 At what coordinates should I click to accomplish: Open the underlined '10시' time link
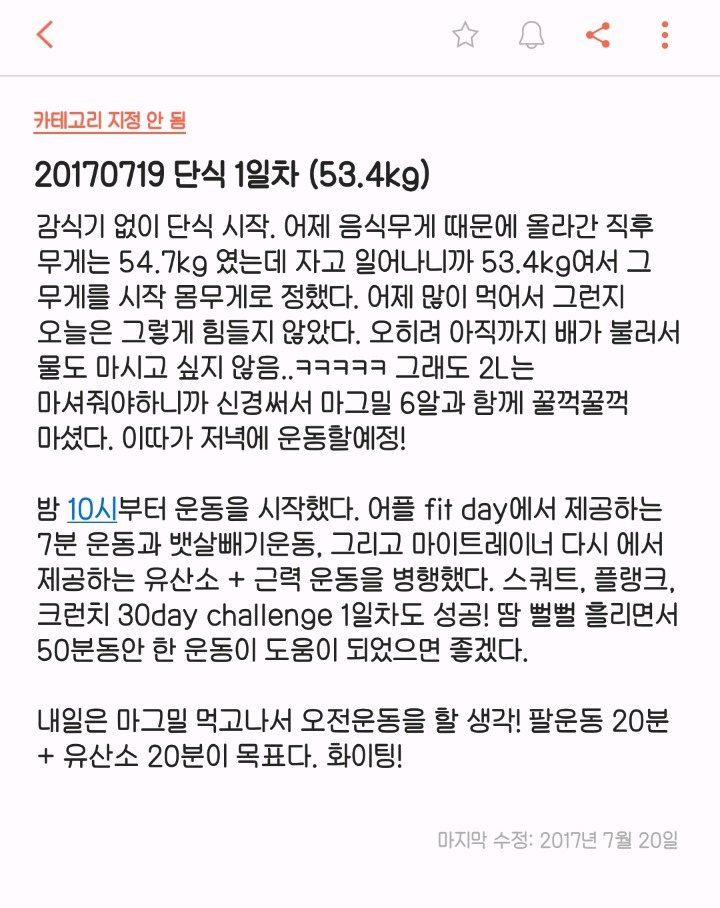[92, 512]
